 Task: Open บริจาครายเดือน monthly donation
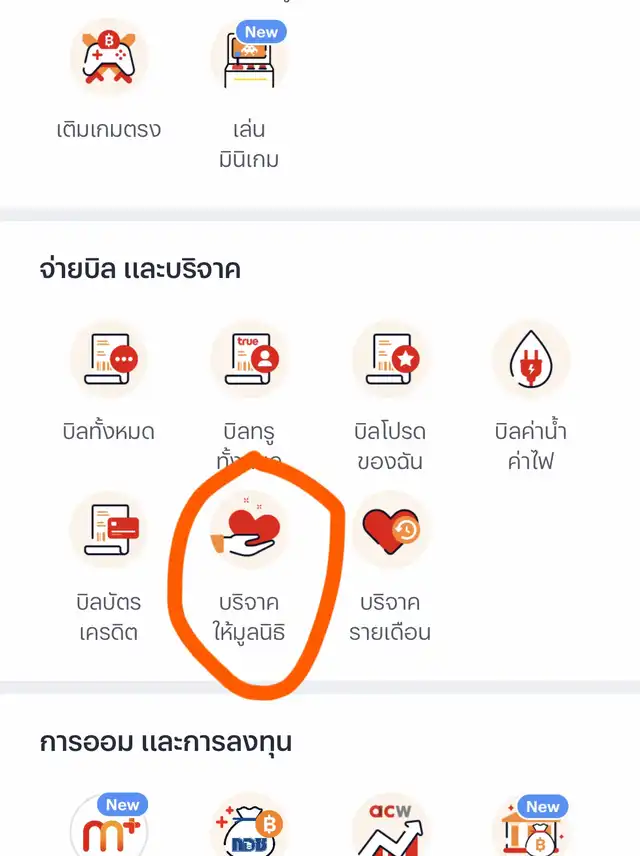click(x=390, y=531)
